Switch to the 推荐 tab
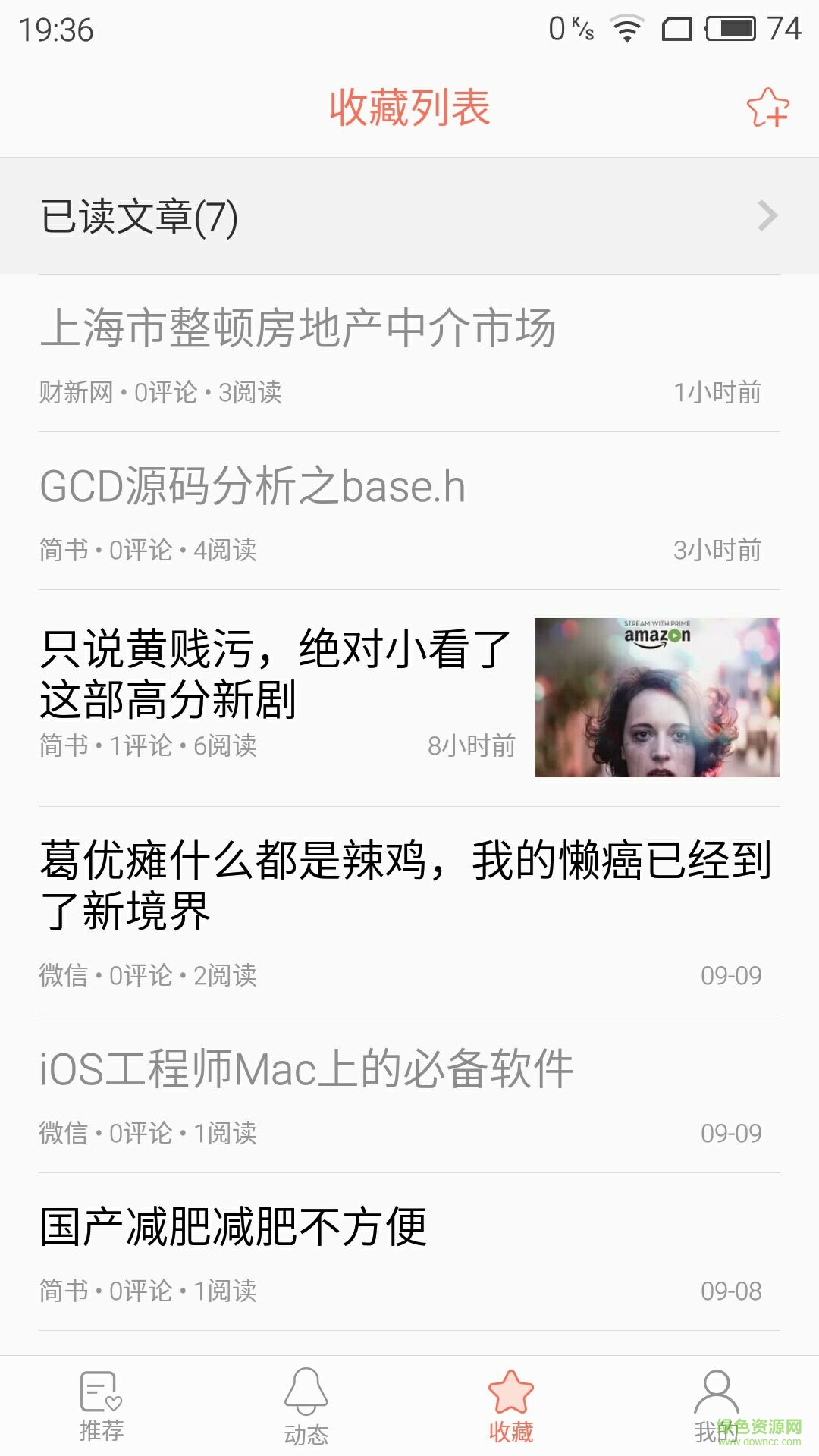Screen dimensions: 819x1456 (102, 1406)
